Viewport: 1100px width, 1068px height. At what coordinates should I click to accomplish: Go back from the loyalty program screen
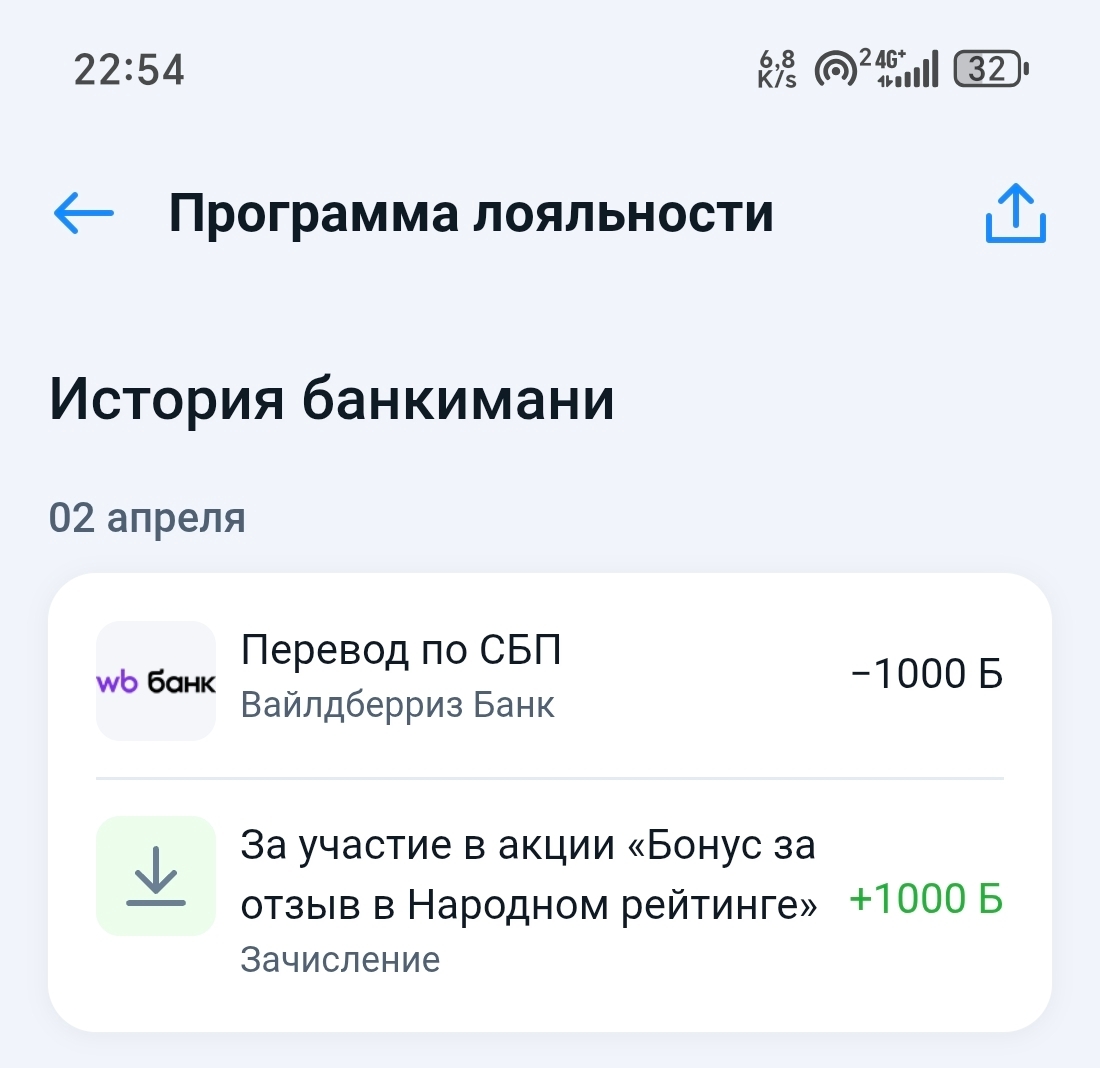click(83, 214)
